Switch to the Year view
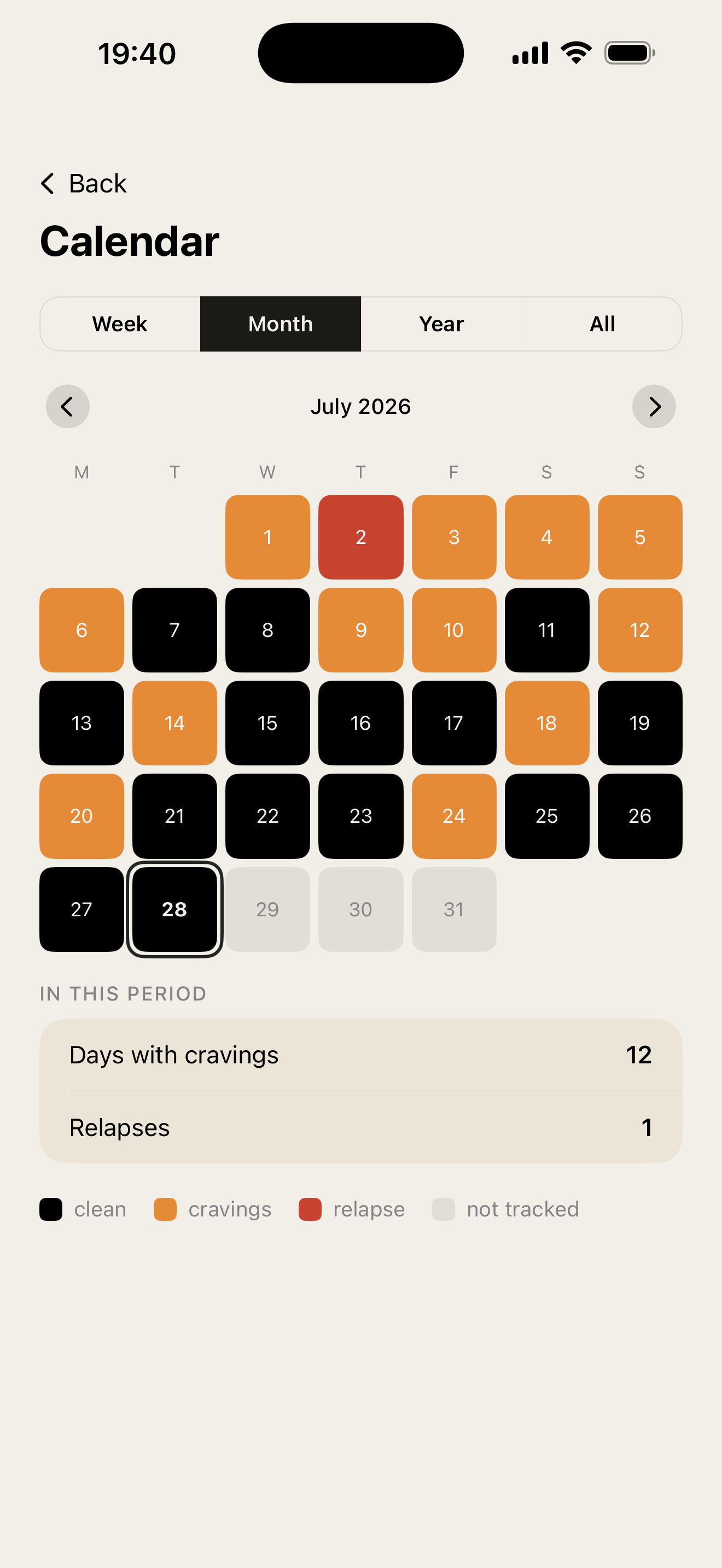 click(441, 324)
